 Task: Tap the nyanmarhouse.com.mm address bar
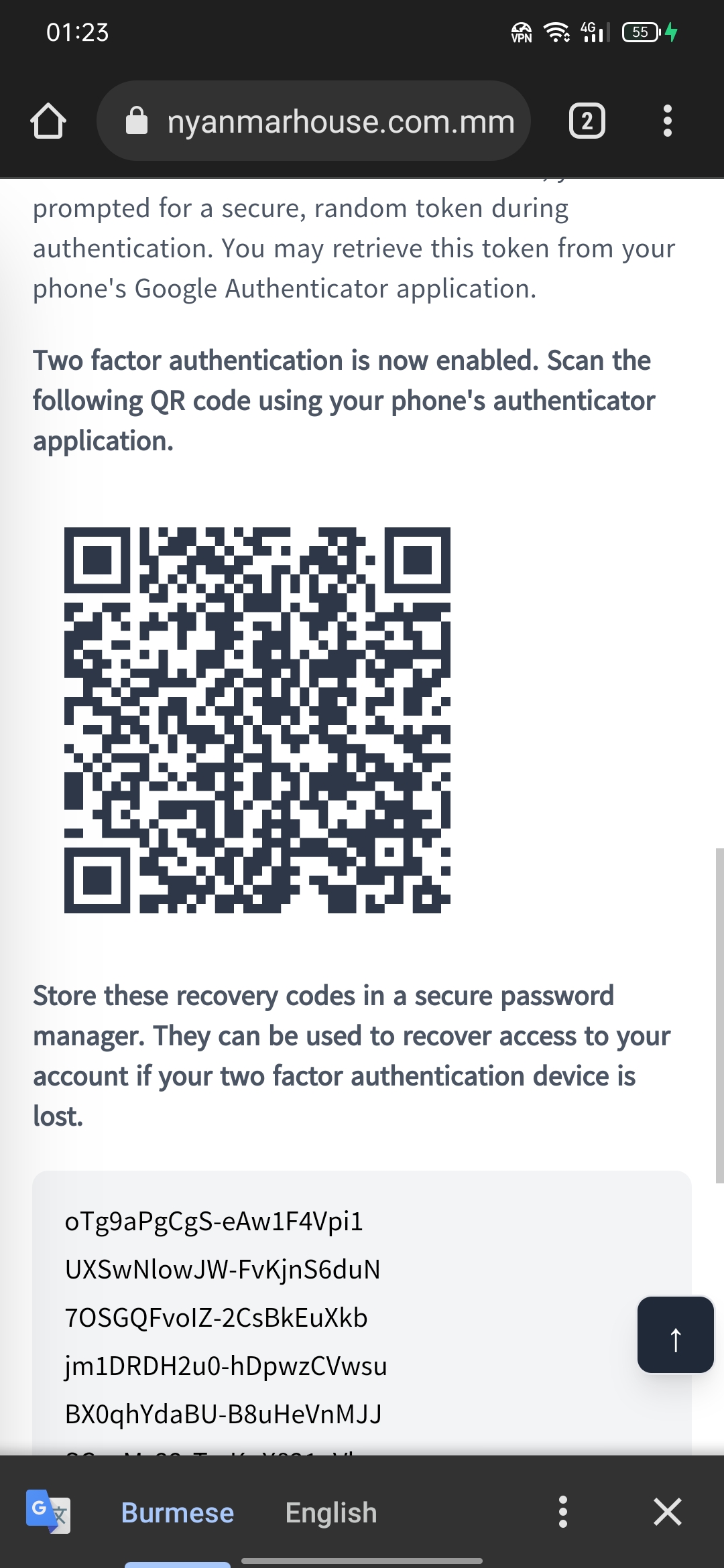coord(314,121)
